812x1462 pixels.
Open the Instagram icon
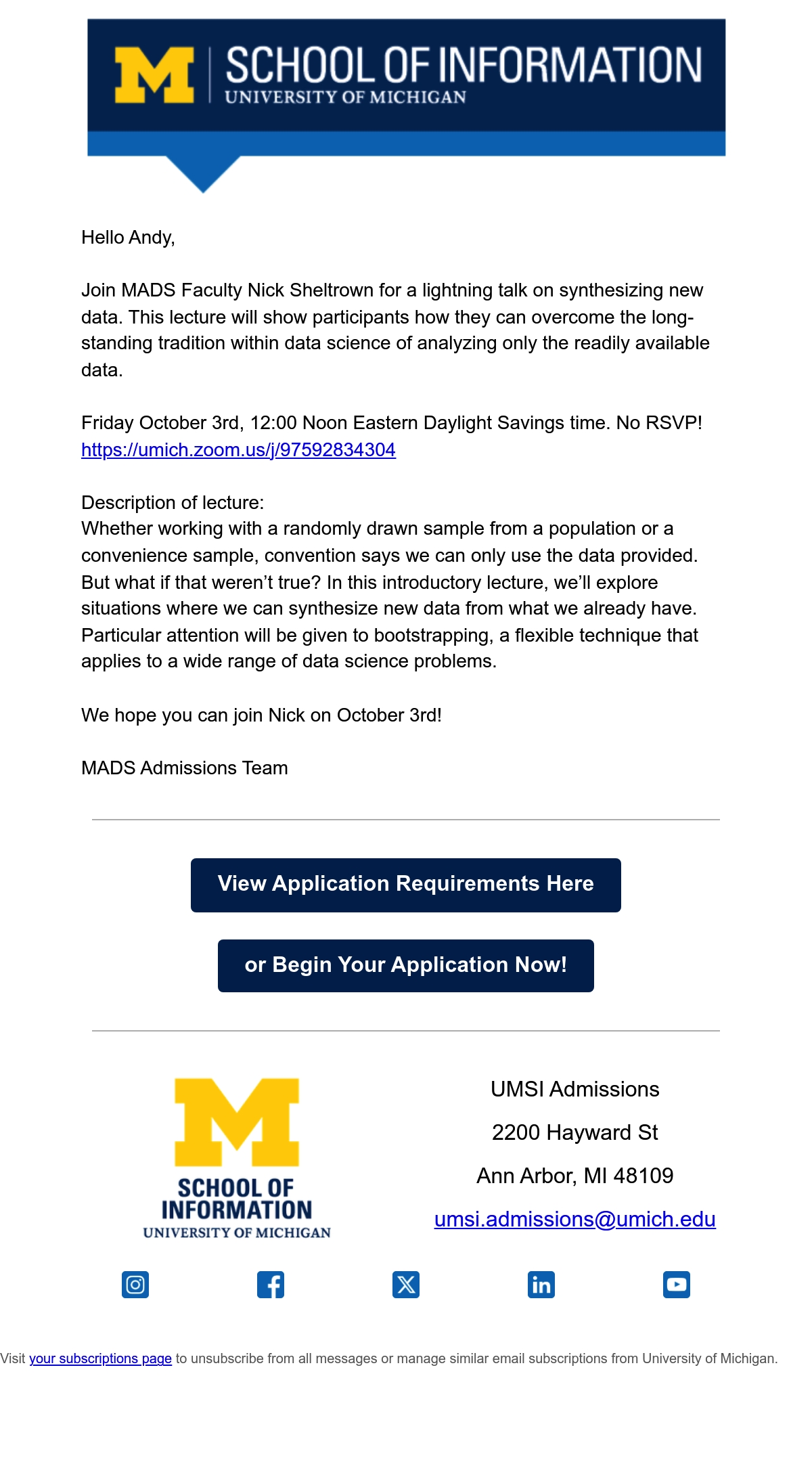[135, 1285]
